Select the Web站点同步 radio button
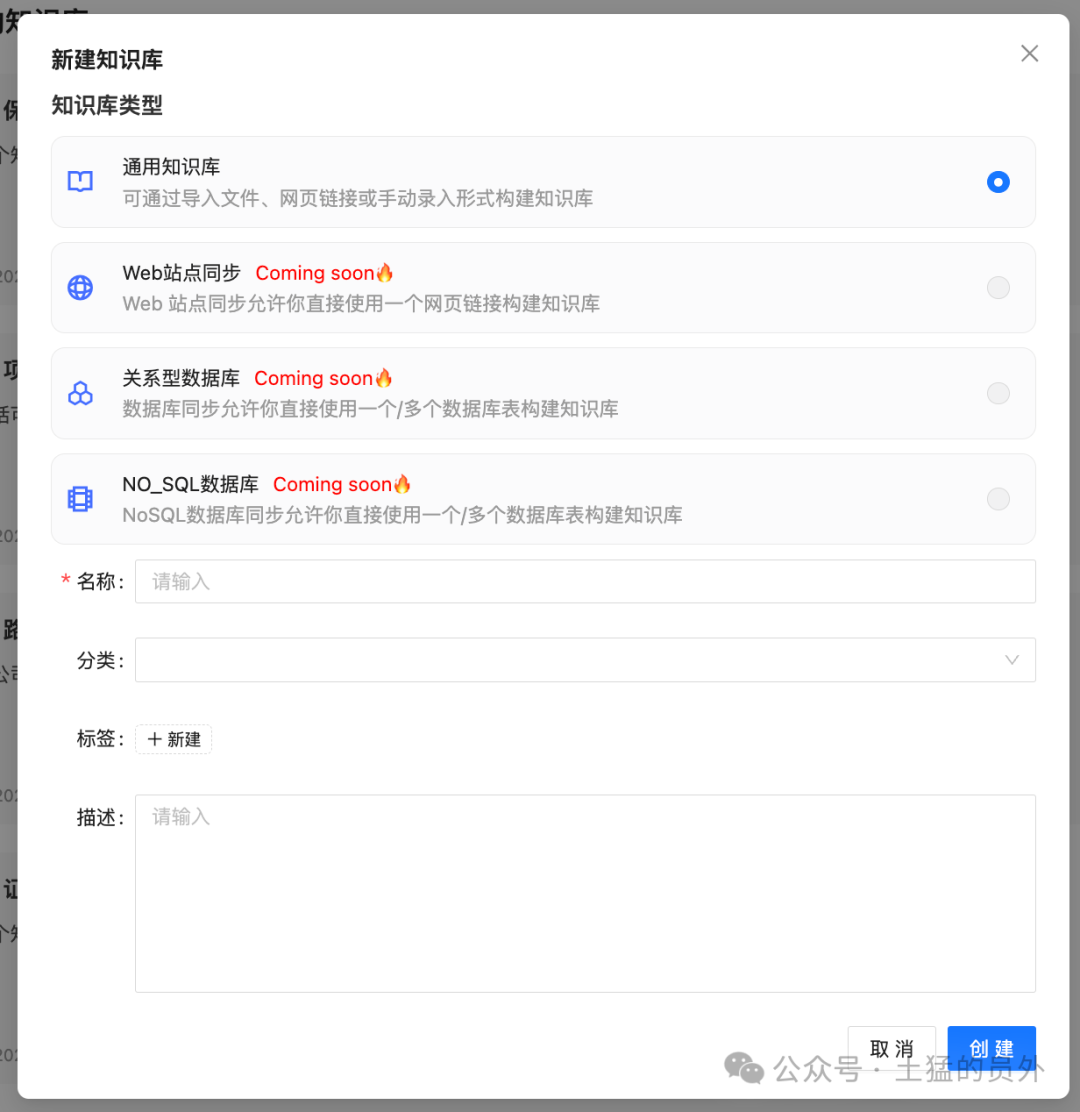 click(x=998, y=287)
